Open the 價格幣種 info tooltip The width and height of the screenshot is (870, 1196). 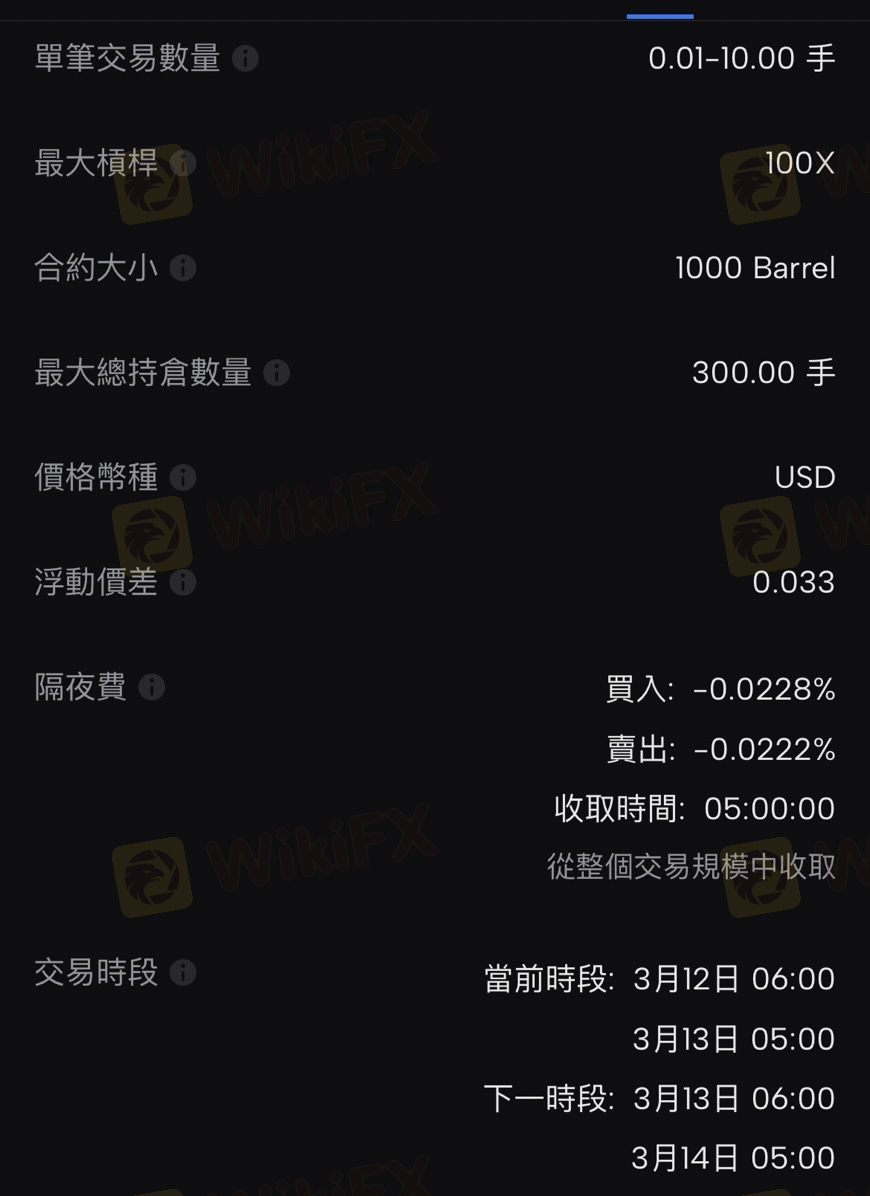[183, 478]
